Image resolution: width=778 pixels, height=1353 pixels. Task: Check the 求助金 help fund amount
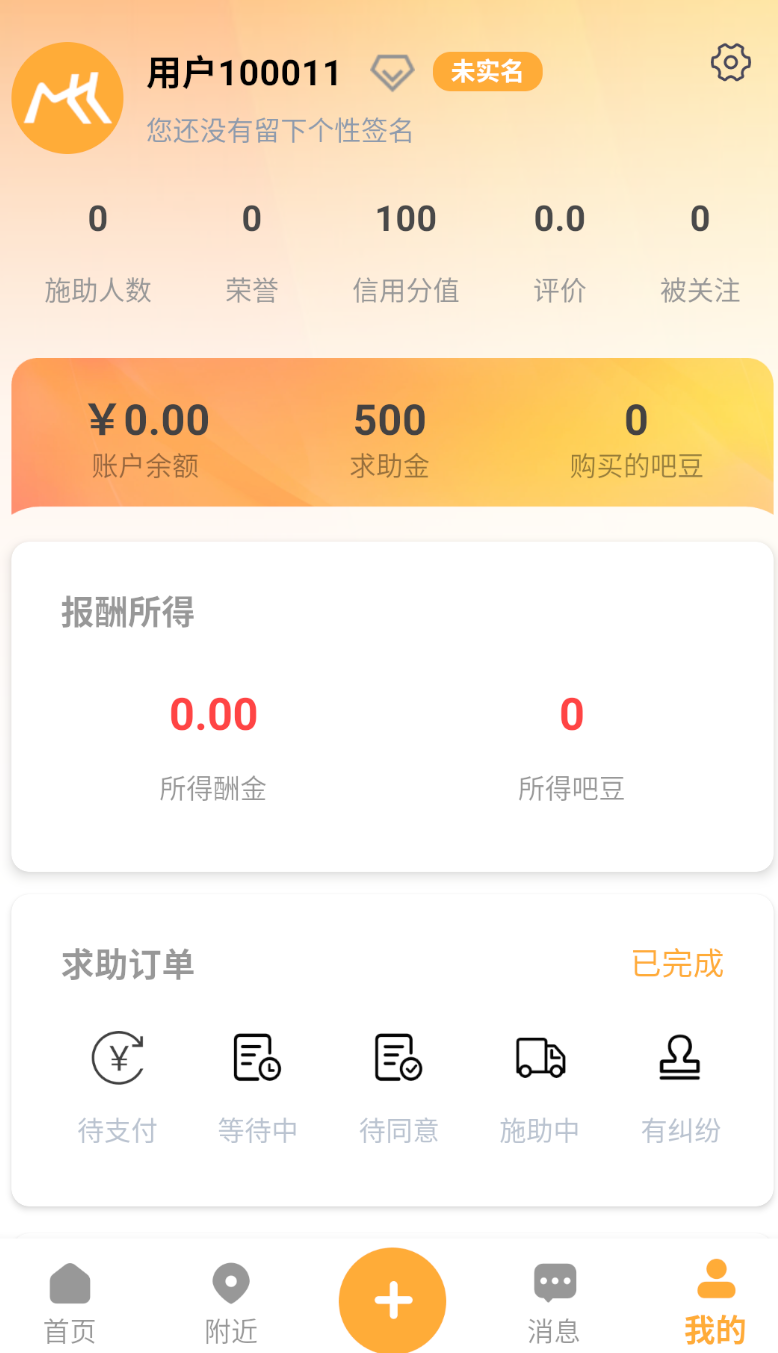pyautogui.click(x=389, y=435)
